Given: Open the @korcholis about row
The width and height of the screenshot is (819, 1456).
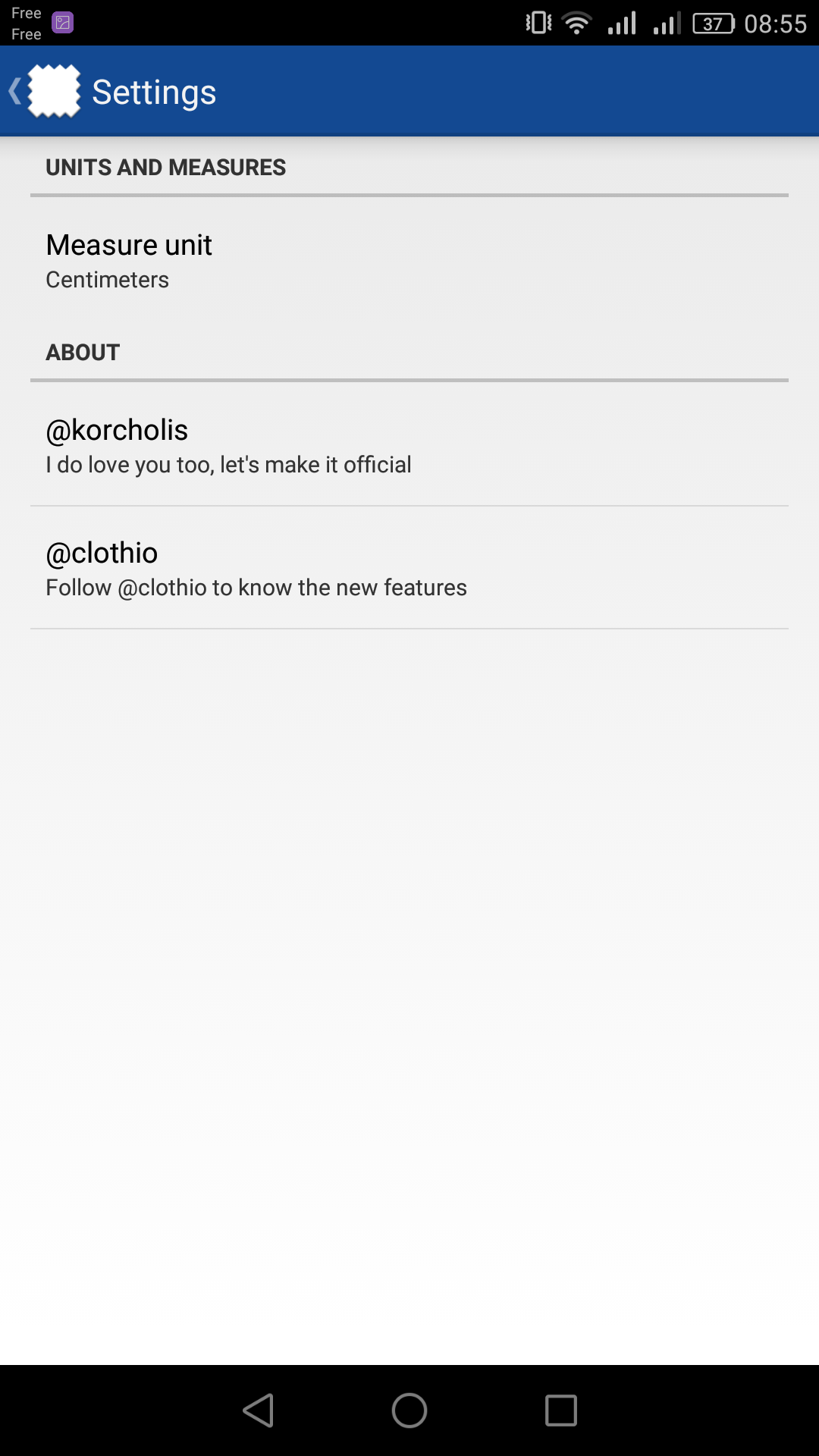Looking at the screenshot, I should point(409,444).
